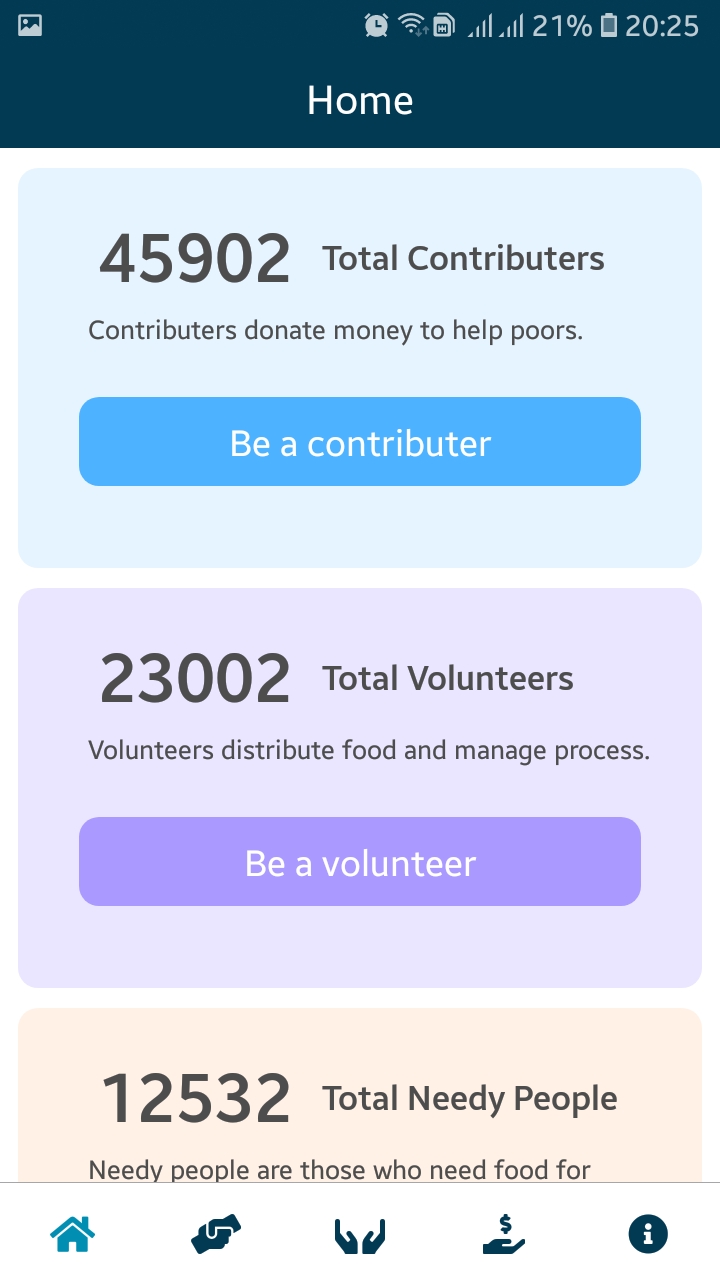Open the handshake tab in bottom bar

216,1234
